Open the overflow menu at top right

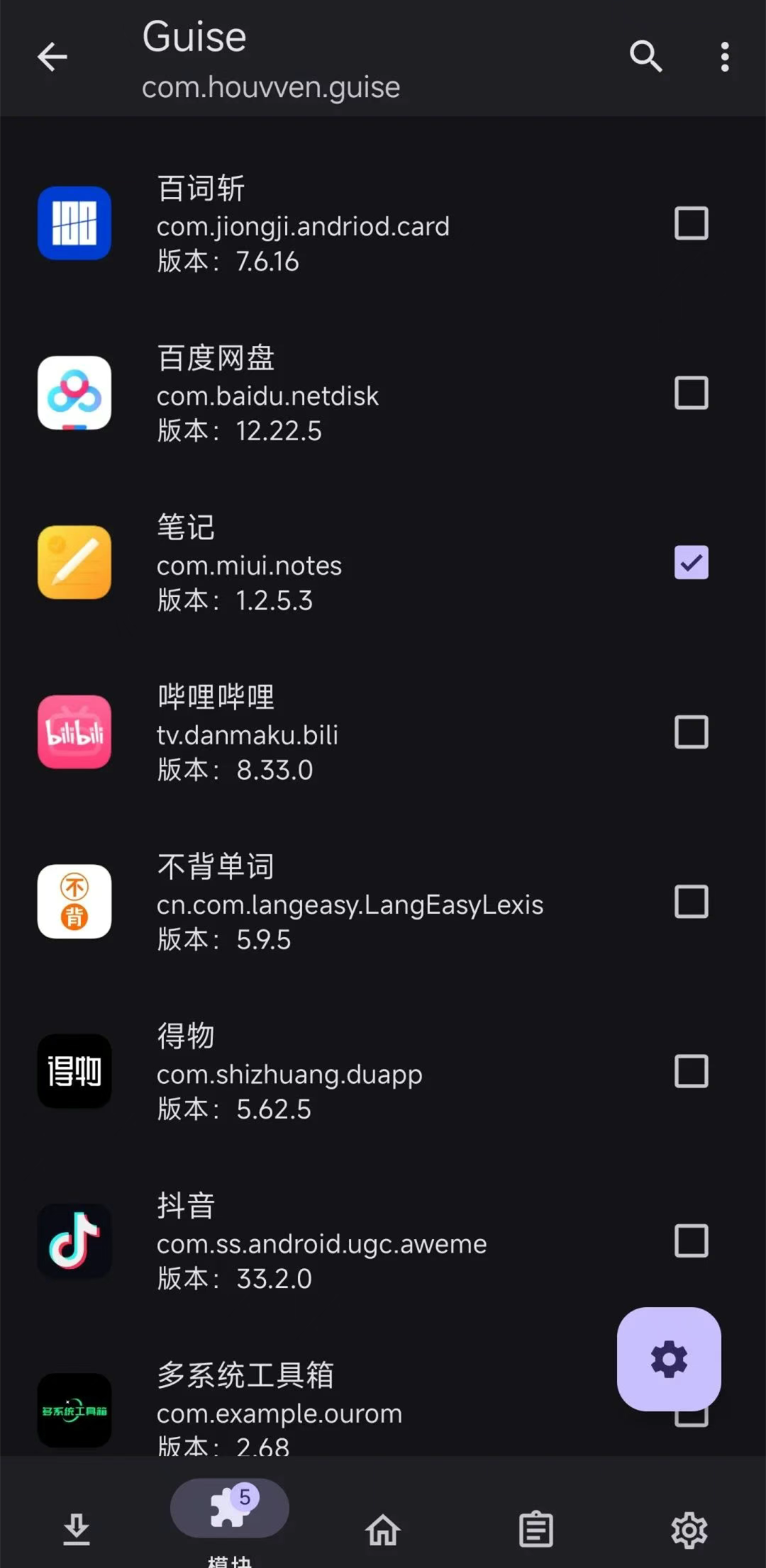pyautogui.click(x=724, y=56)
